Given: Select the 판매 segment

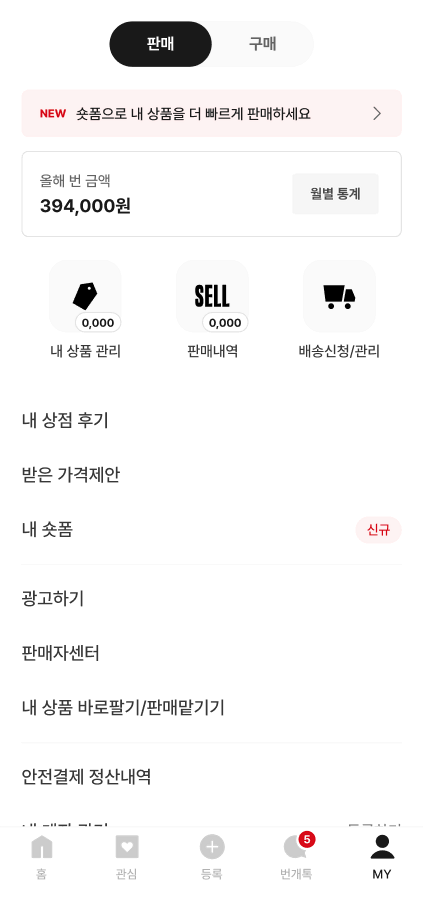Looking at the screenshot, I should 161,44.
